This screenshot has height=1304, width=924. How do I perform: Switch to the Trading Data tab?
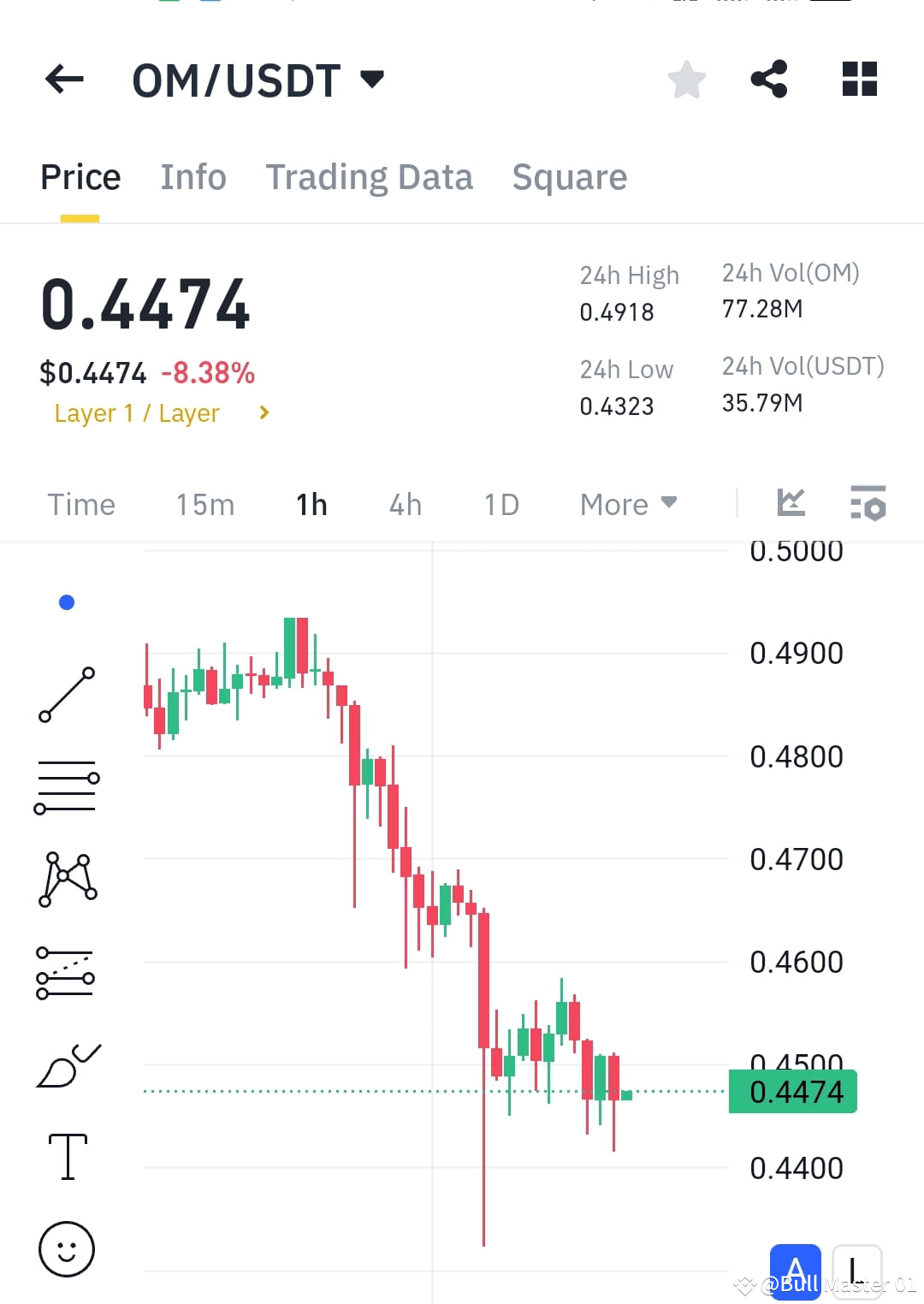370,176
